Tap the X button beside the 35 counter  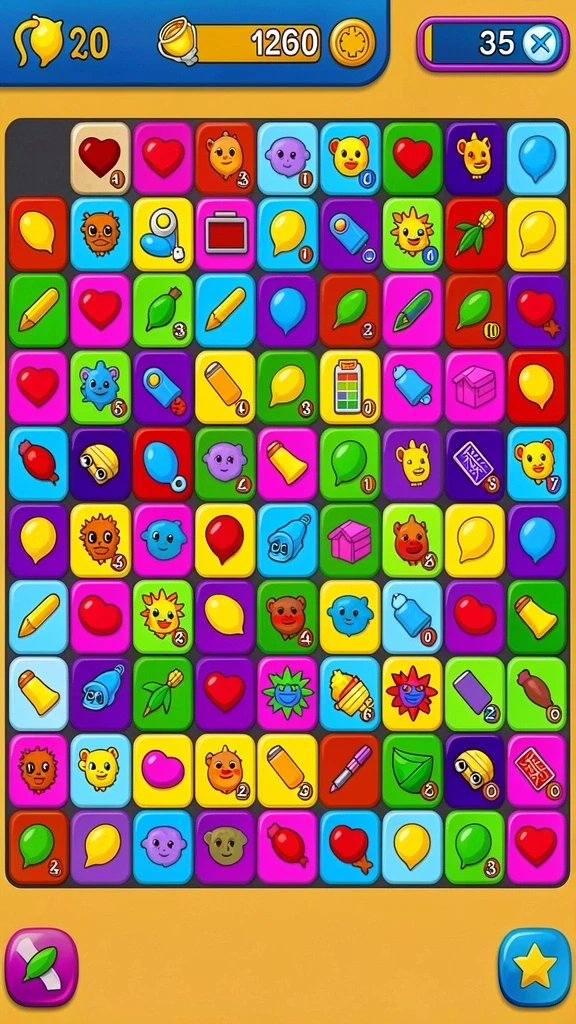tap(541, 44)
